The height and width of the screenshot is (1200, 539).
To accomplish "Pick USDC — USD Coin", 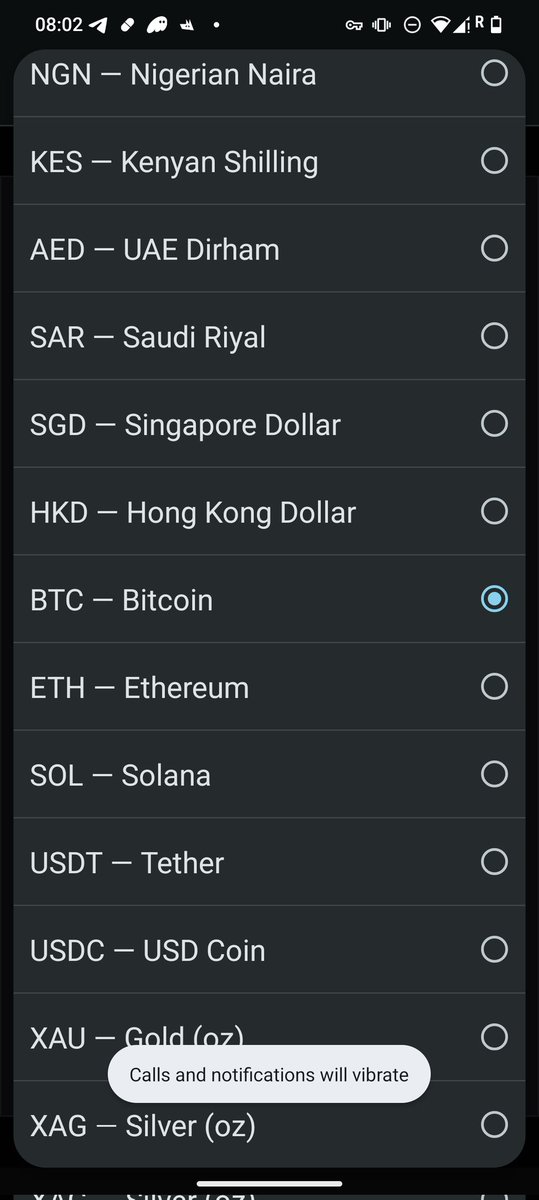I will point(269,950).
